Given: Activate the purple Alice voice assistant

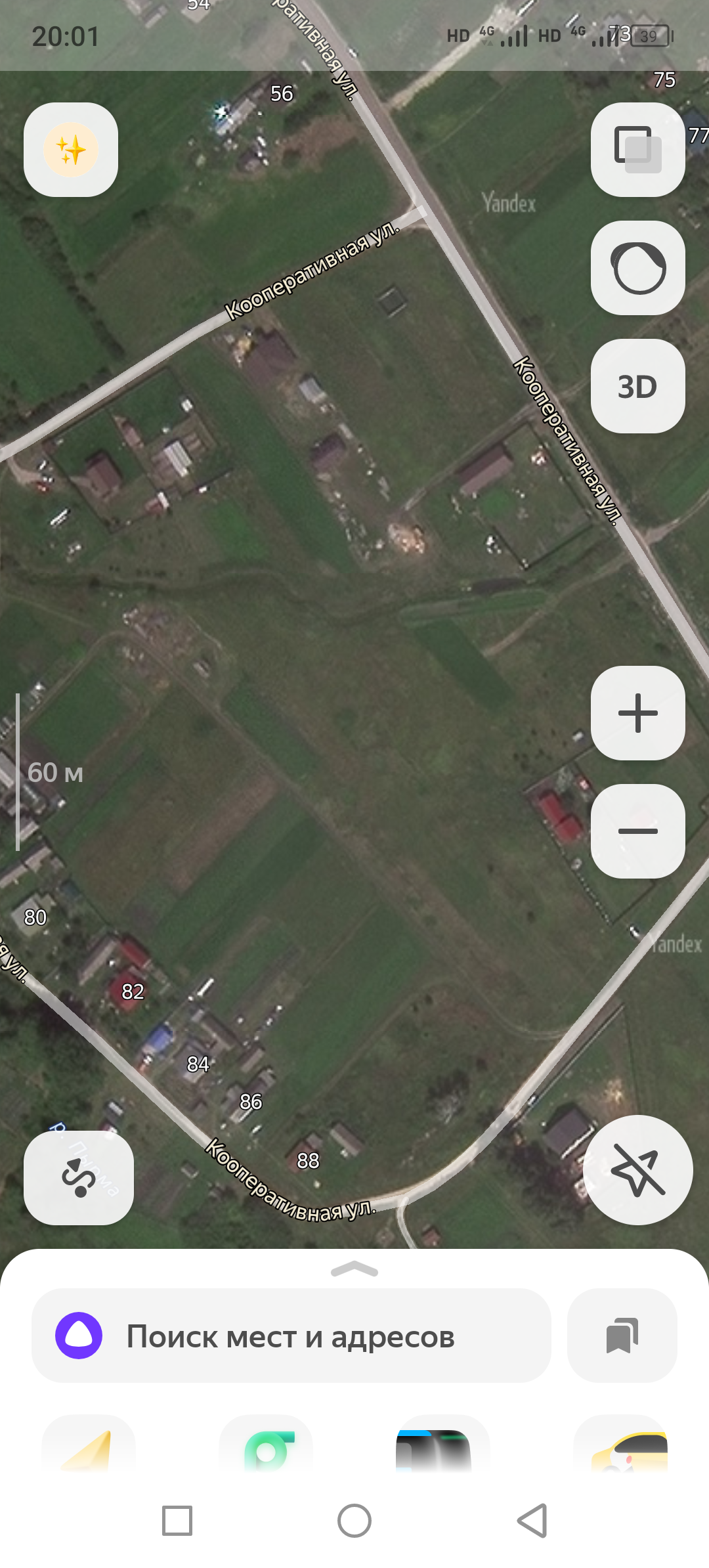Looking at the screenshot, I should click(x=79, y=1336).
